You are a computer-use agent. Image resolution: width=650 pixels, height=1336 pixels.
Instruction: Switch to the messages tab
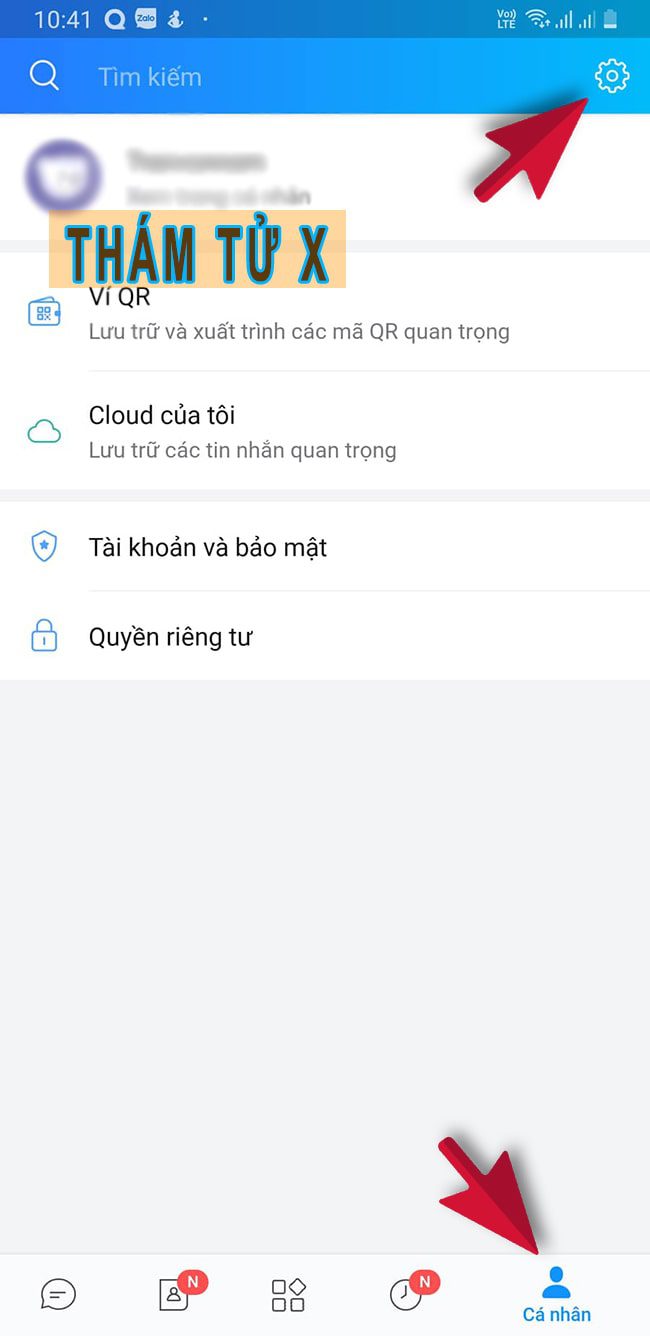pos(58,1295)
